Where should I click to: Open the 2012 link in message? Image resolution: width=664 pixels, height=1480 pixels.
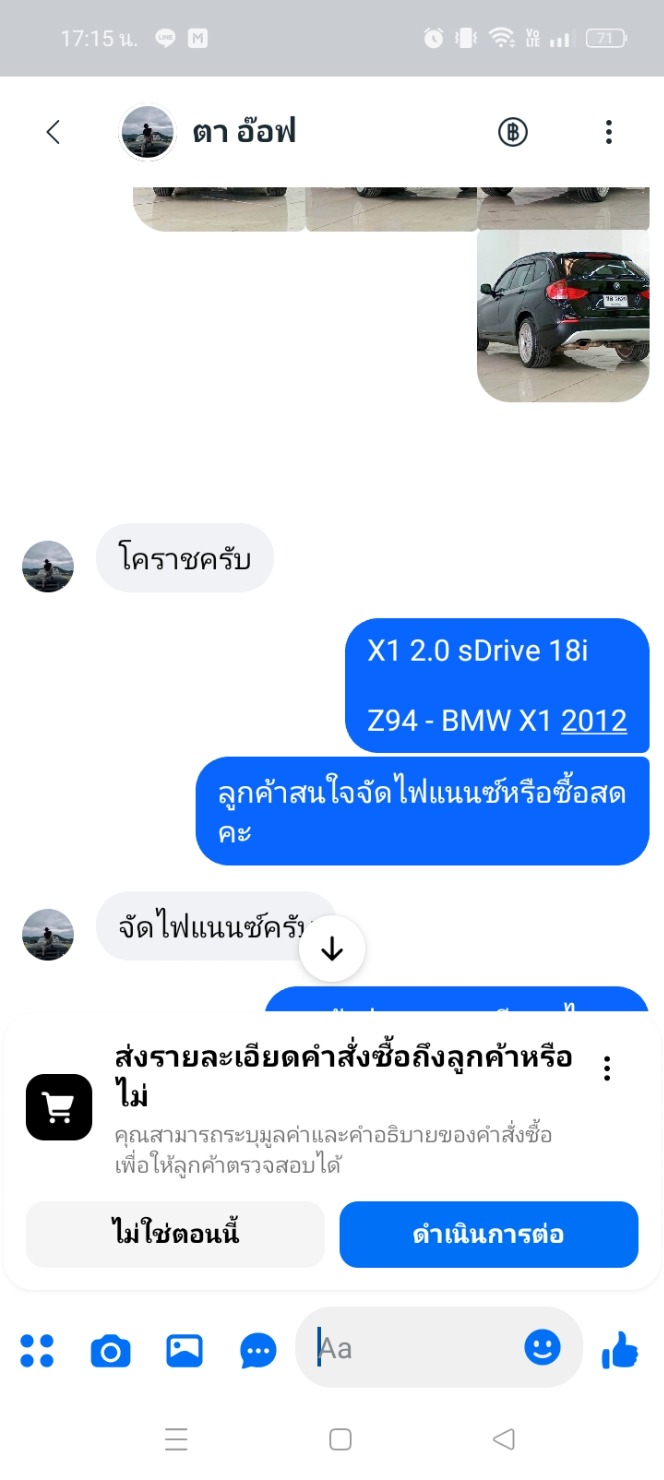click(594, 721)
